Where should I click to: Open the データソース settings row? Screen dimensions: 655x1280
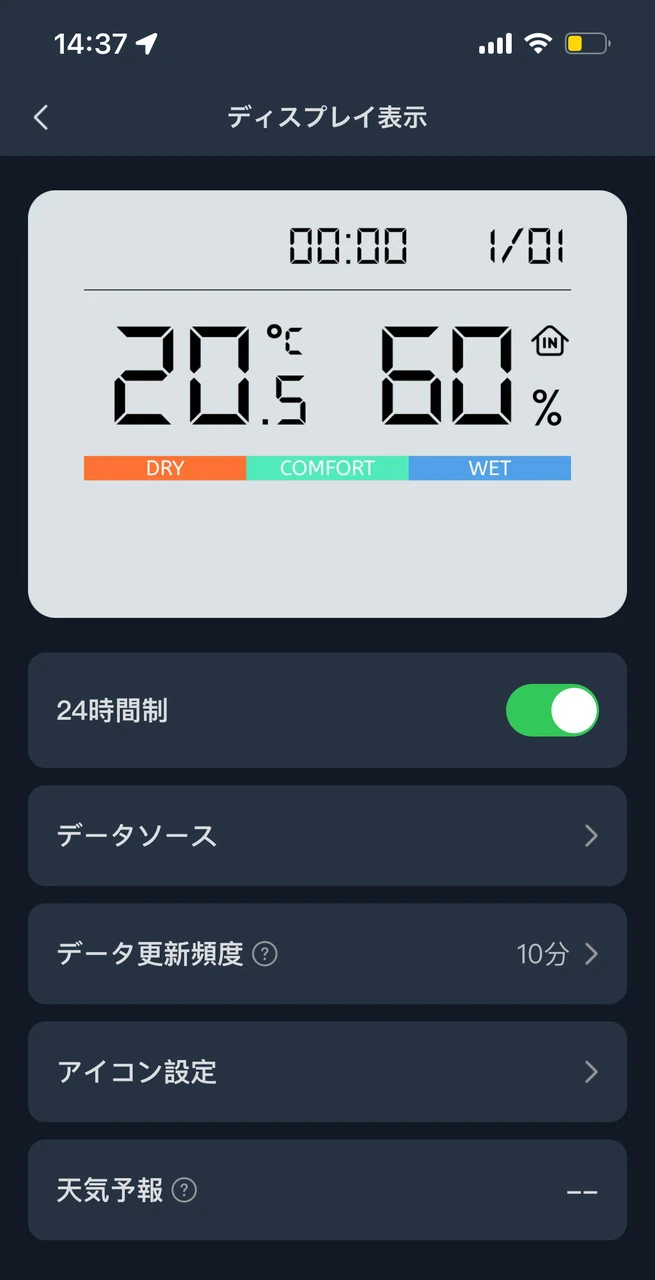click(x=327, y=836)
